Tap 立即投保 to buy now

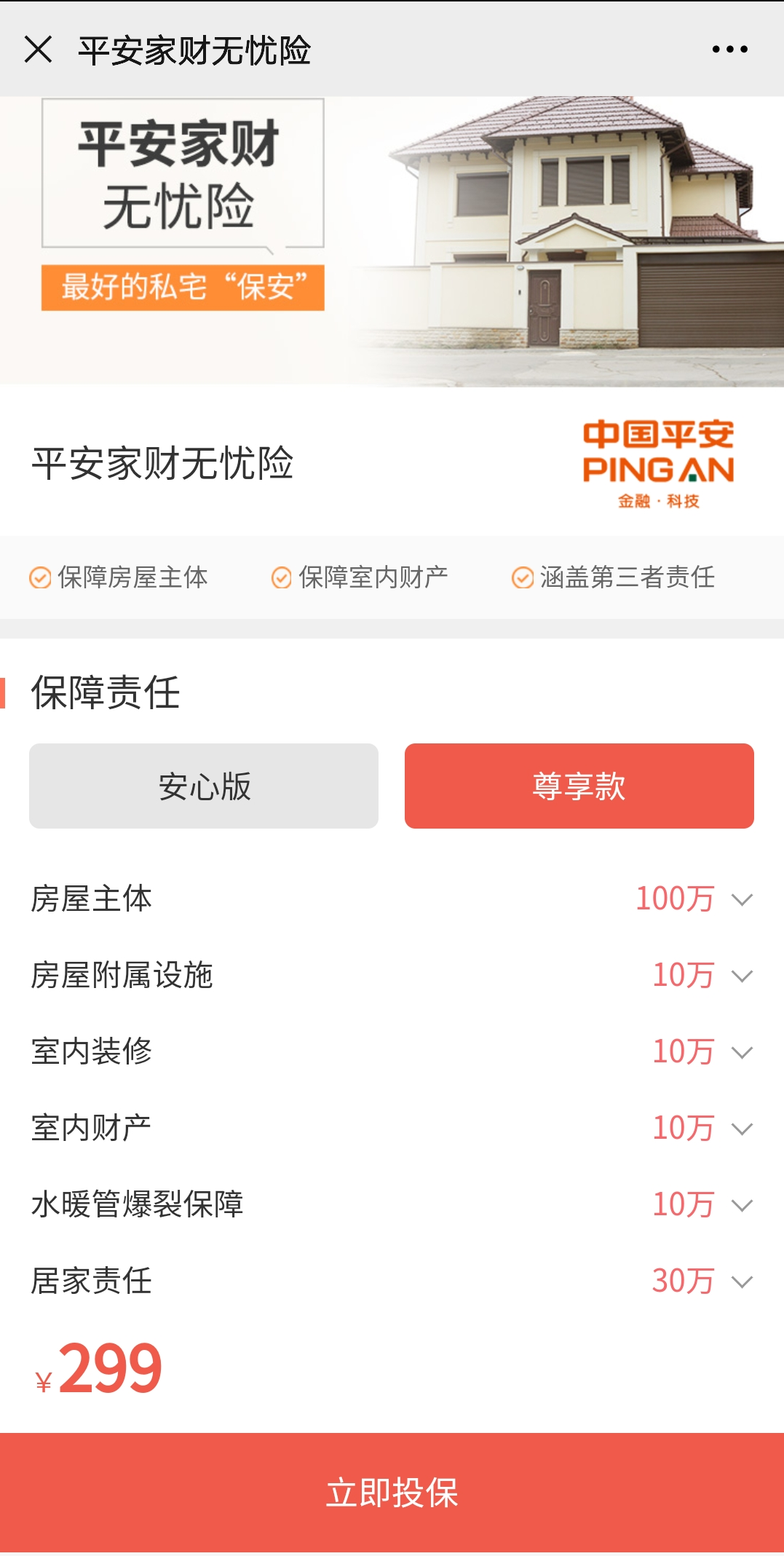[x=392, y=1493]
